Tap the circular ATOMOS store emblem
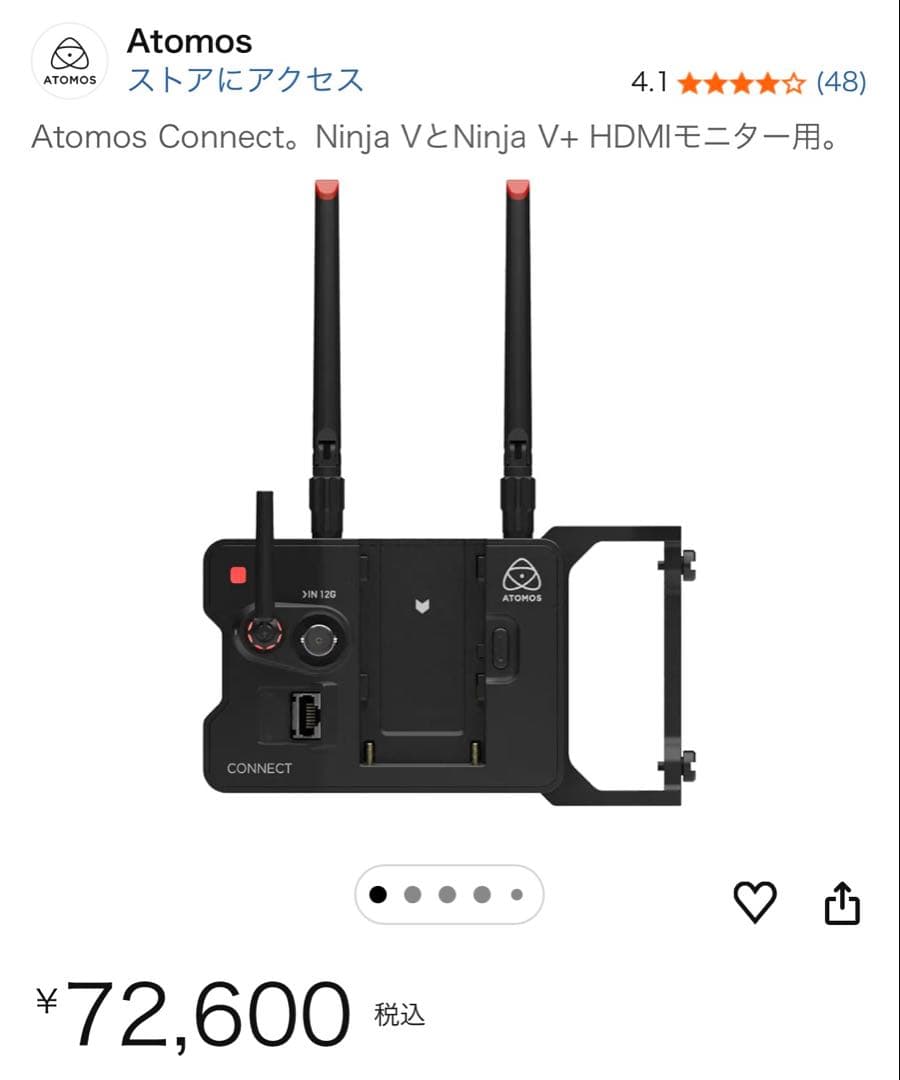 [70, 60]
